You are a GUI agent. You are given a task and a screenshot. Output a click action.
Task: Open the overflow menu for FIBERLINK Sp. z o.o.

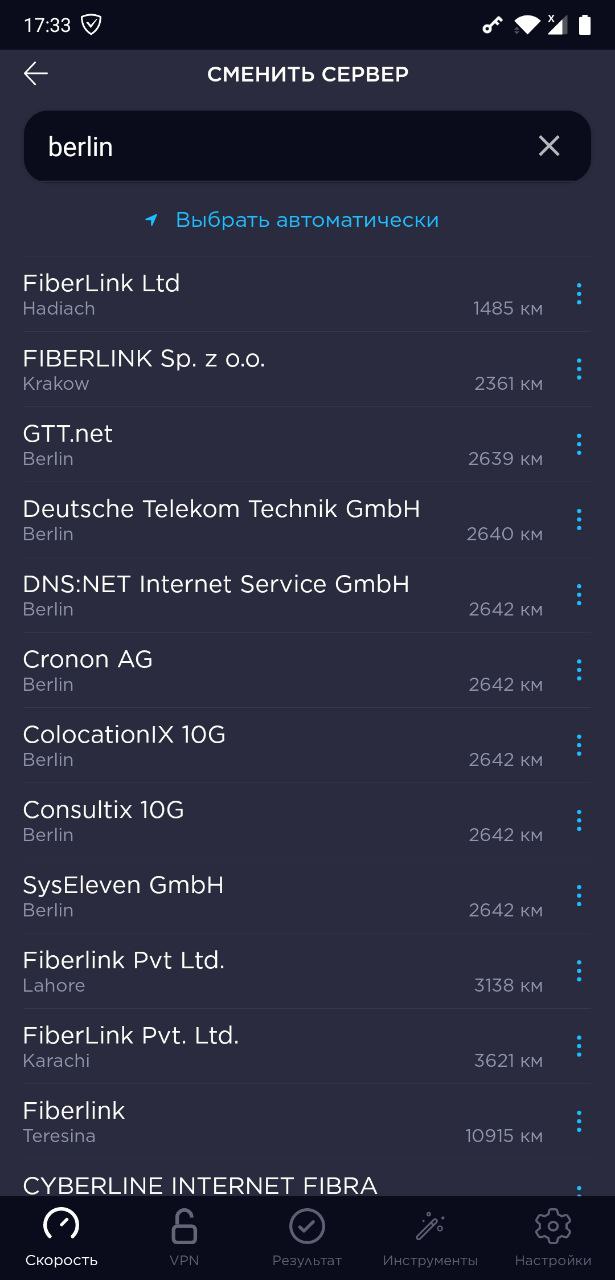tap(579, 369)
